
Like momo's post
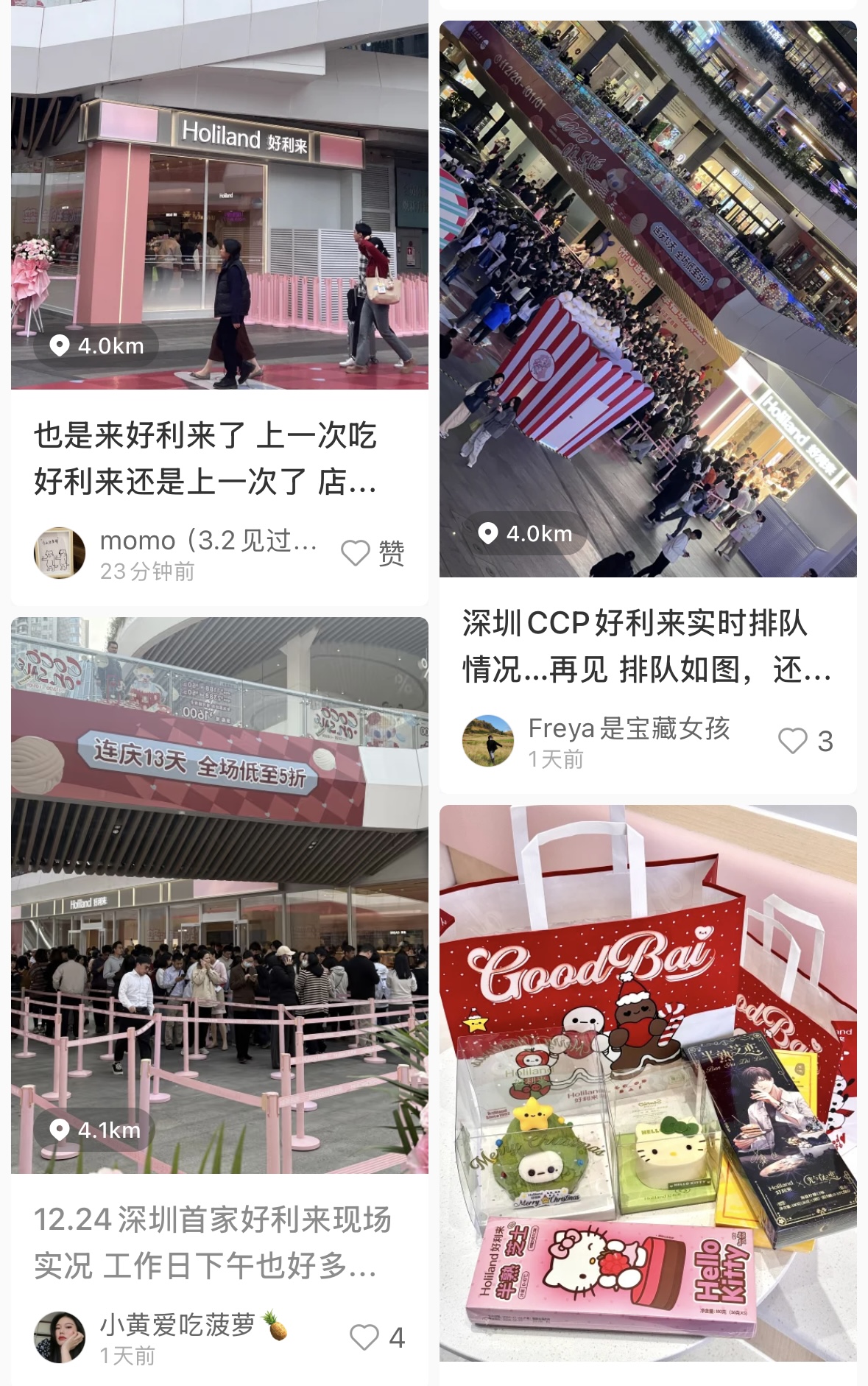tap(356, 553)
